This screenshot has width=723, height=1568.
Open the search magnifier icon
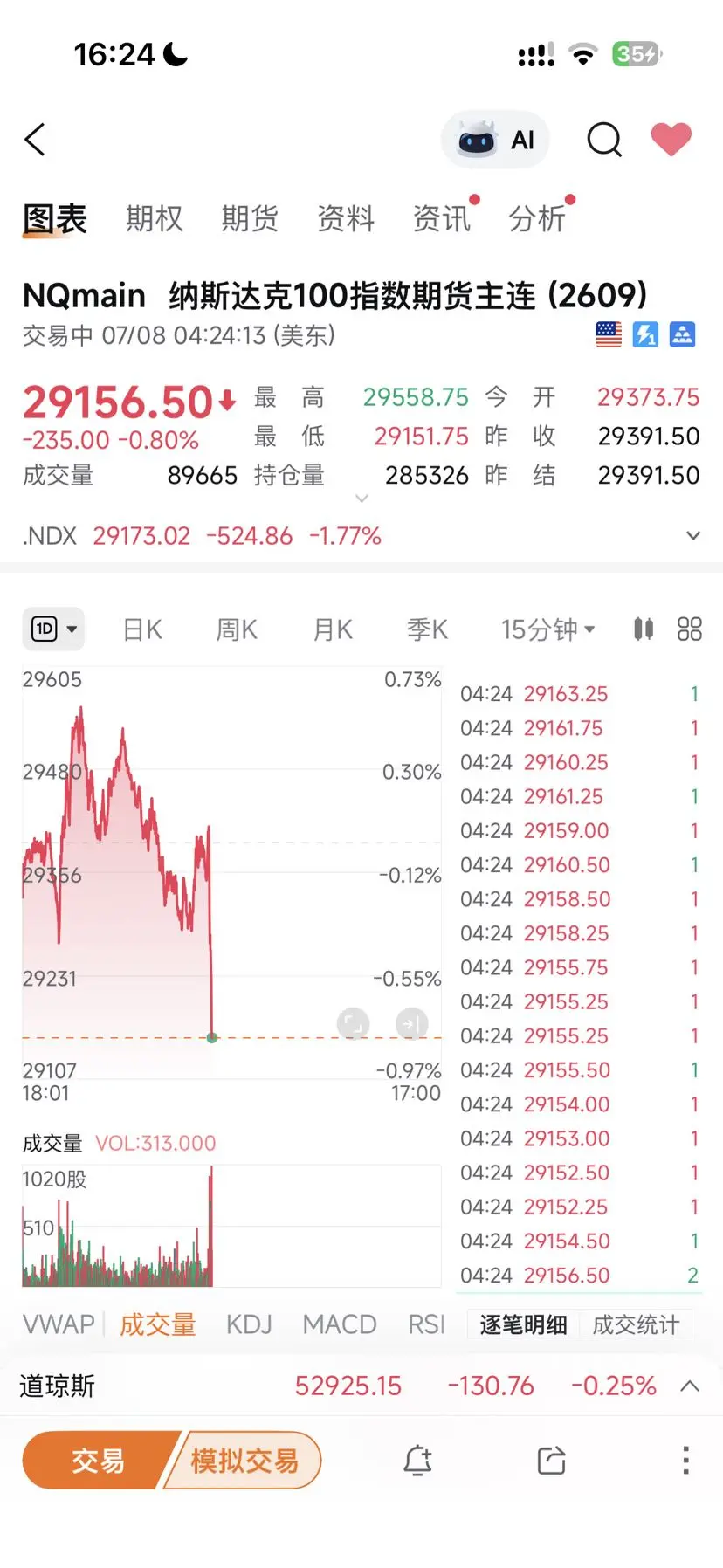coord(604,140)
